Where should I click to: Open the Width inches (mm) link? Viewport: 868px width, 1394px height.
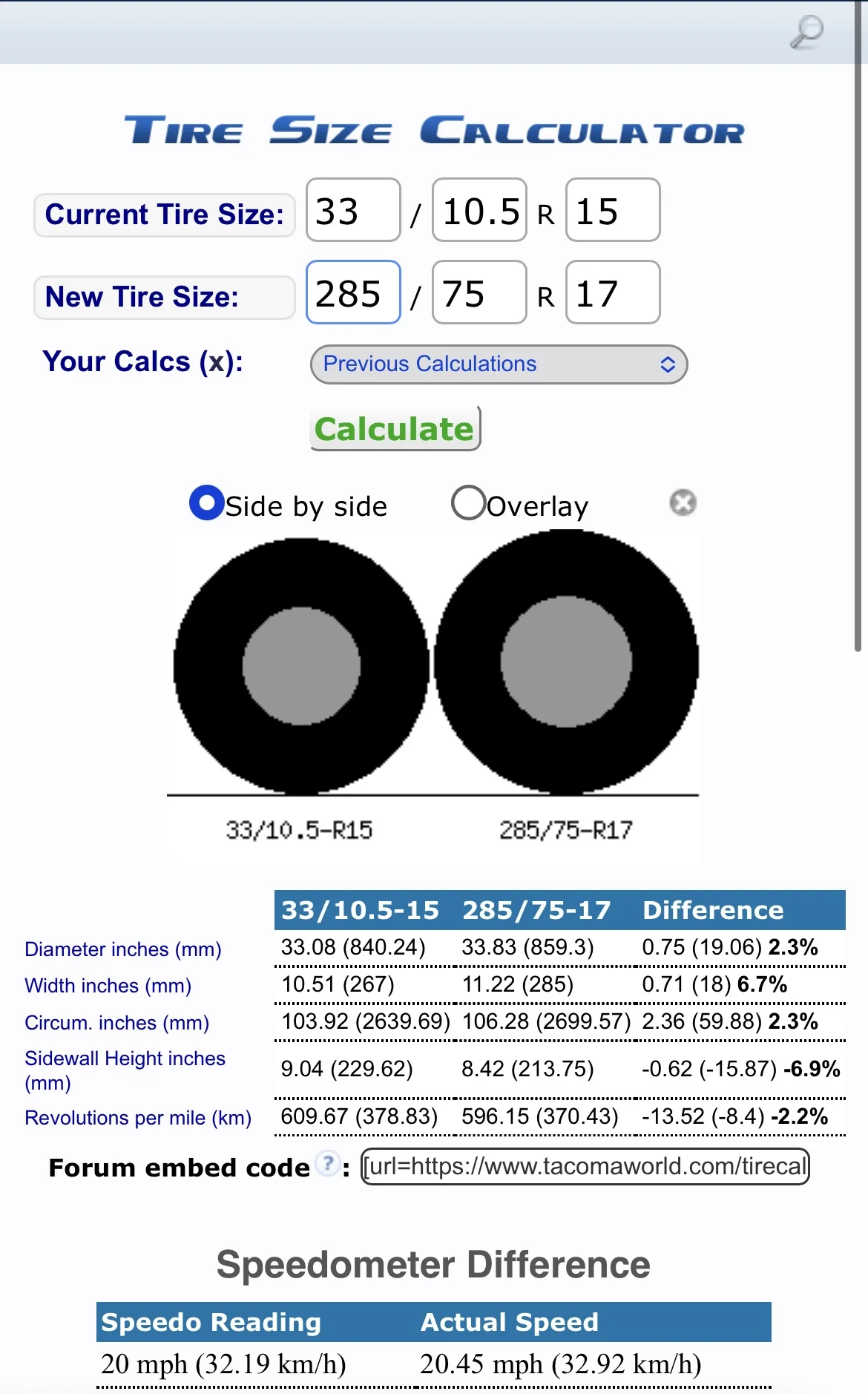click(108, 986)
